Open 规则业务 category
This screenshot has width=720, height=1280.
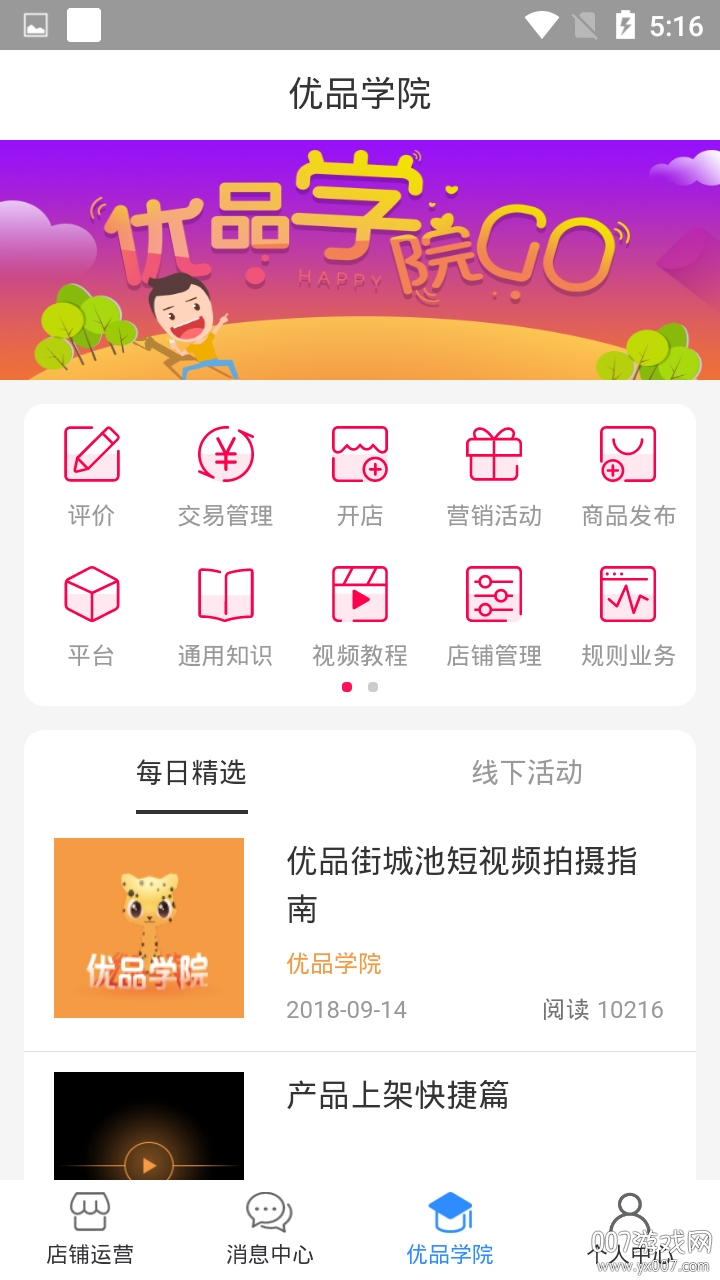click(628, 616)
